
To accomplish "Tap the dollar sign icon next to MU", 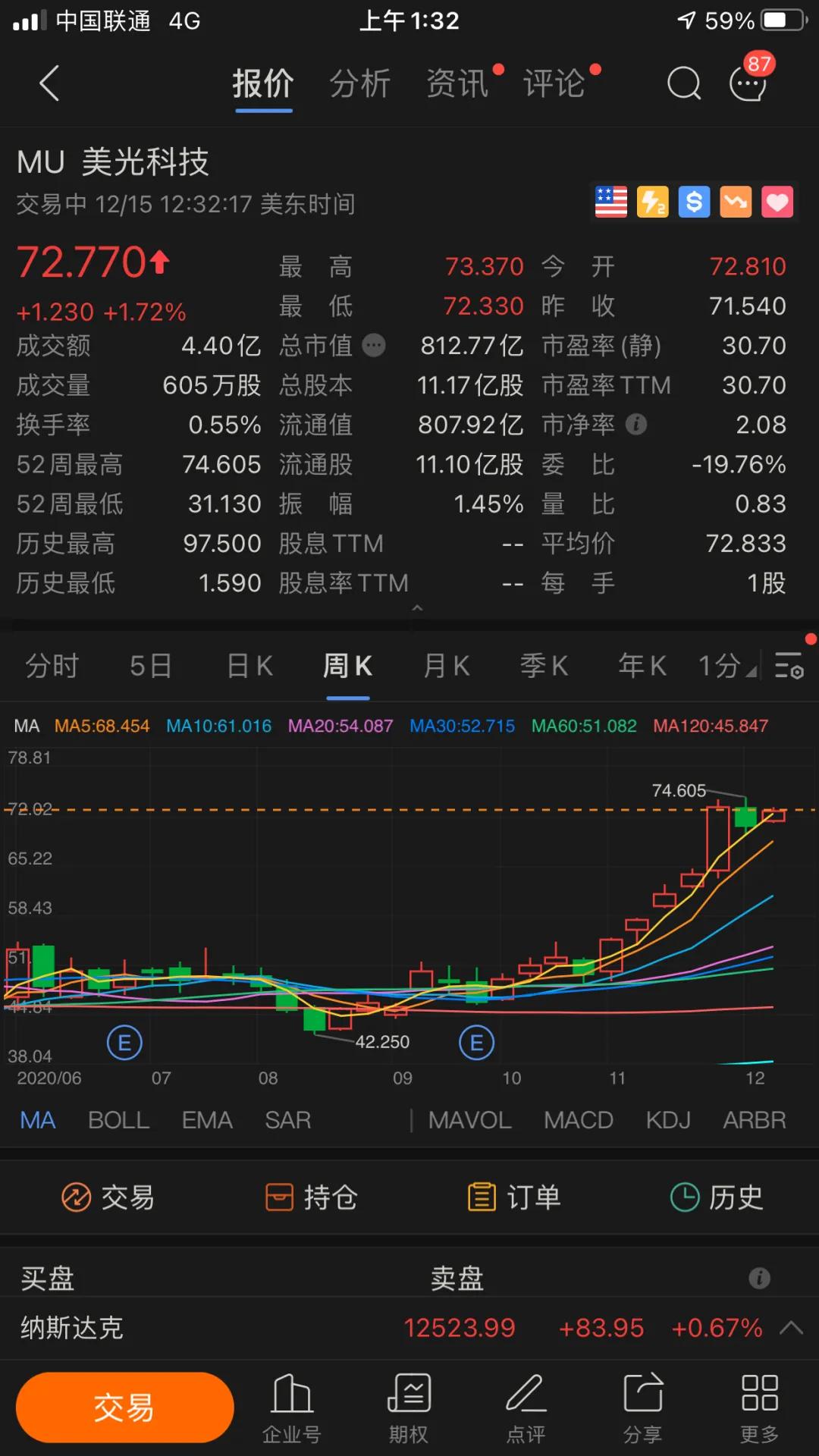I will tap(693, 201).
